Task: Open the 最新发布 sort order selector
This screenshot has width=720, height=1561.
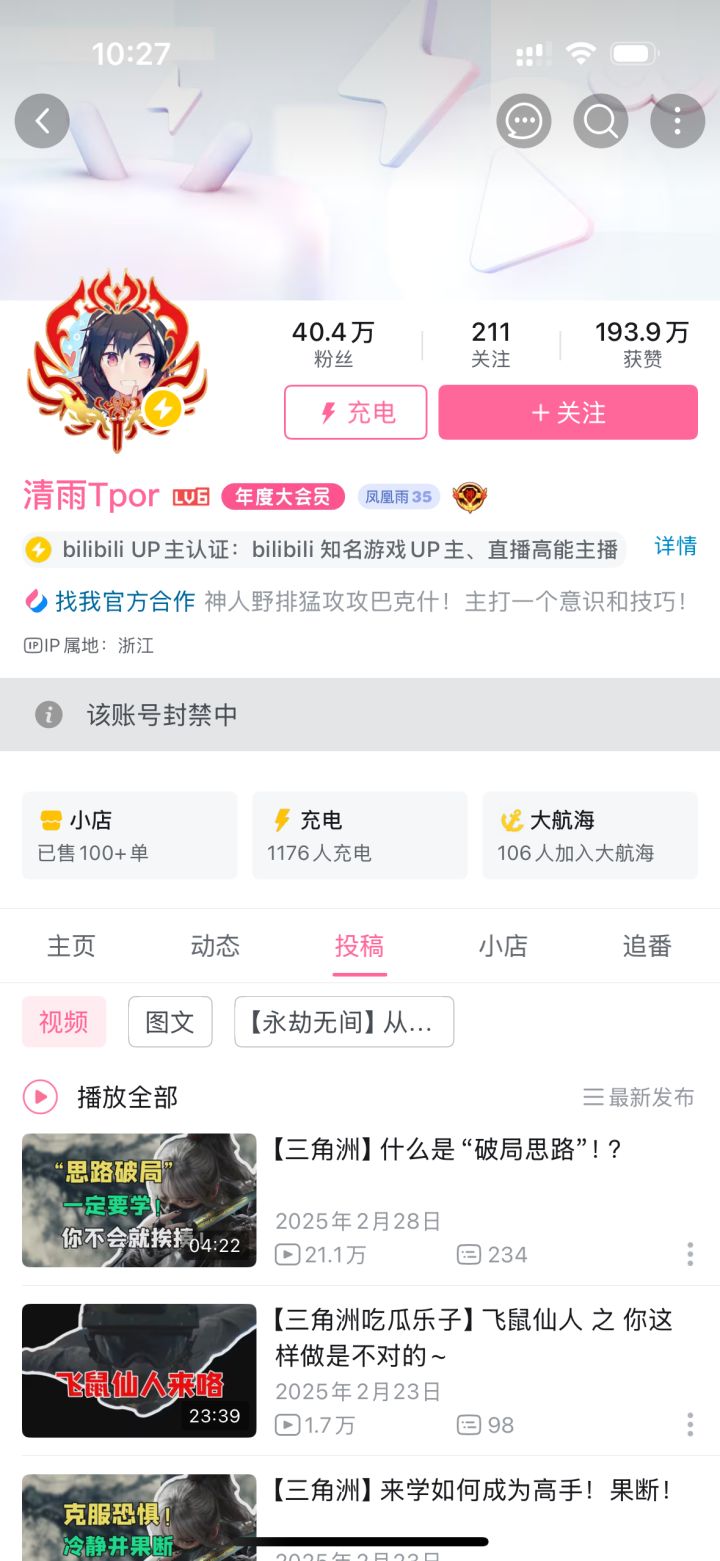Action: click(639, 1096)
